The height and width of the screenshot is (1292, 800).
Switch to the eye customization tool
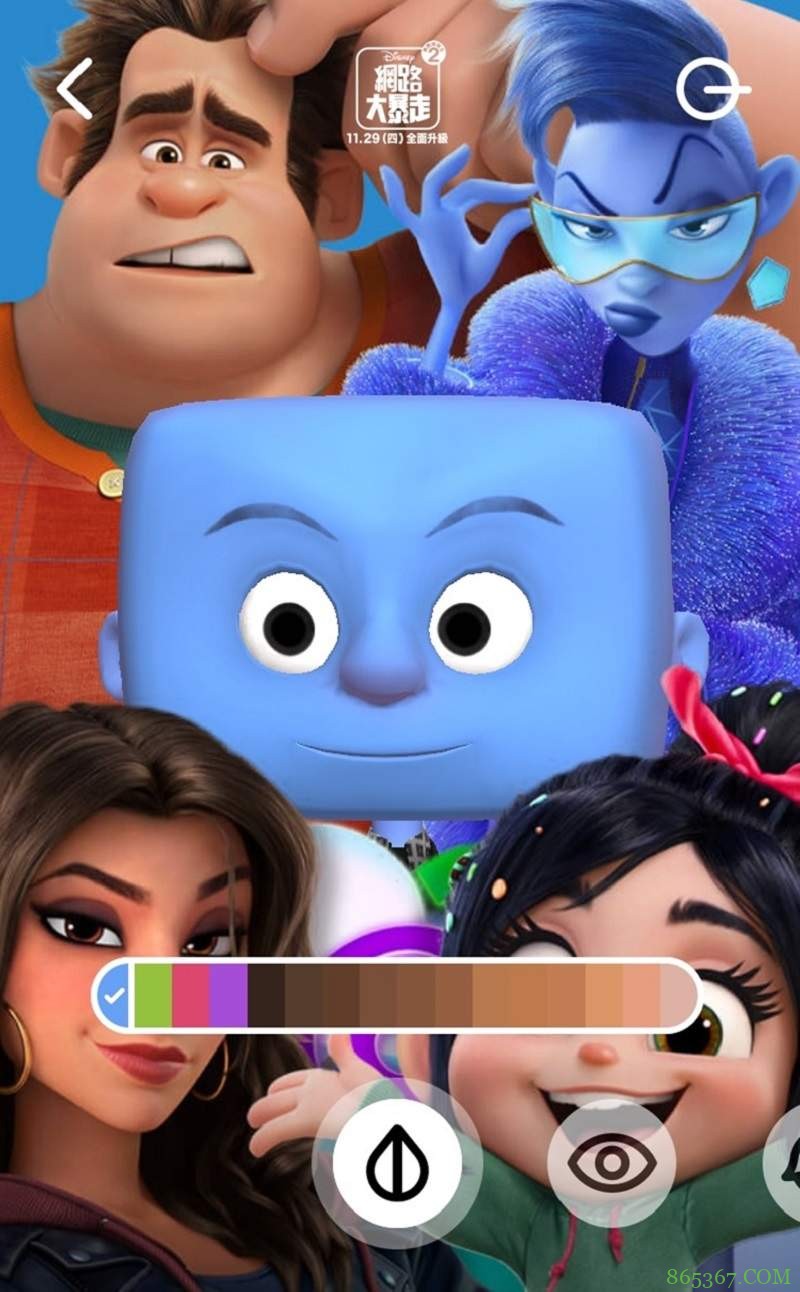(612, 1163)
